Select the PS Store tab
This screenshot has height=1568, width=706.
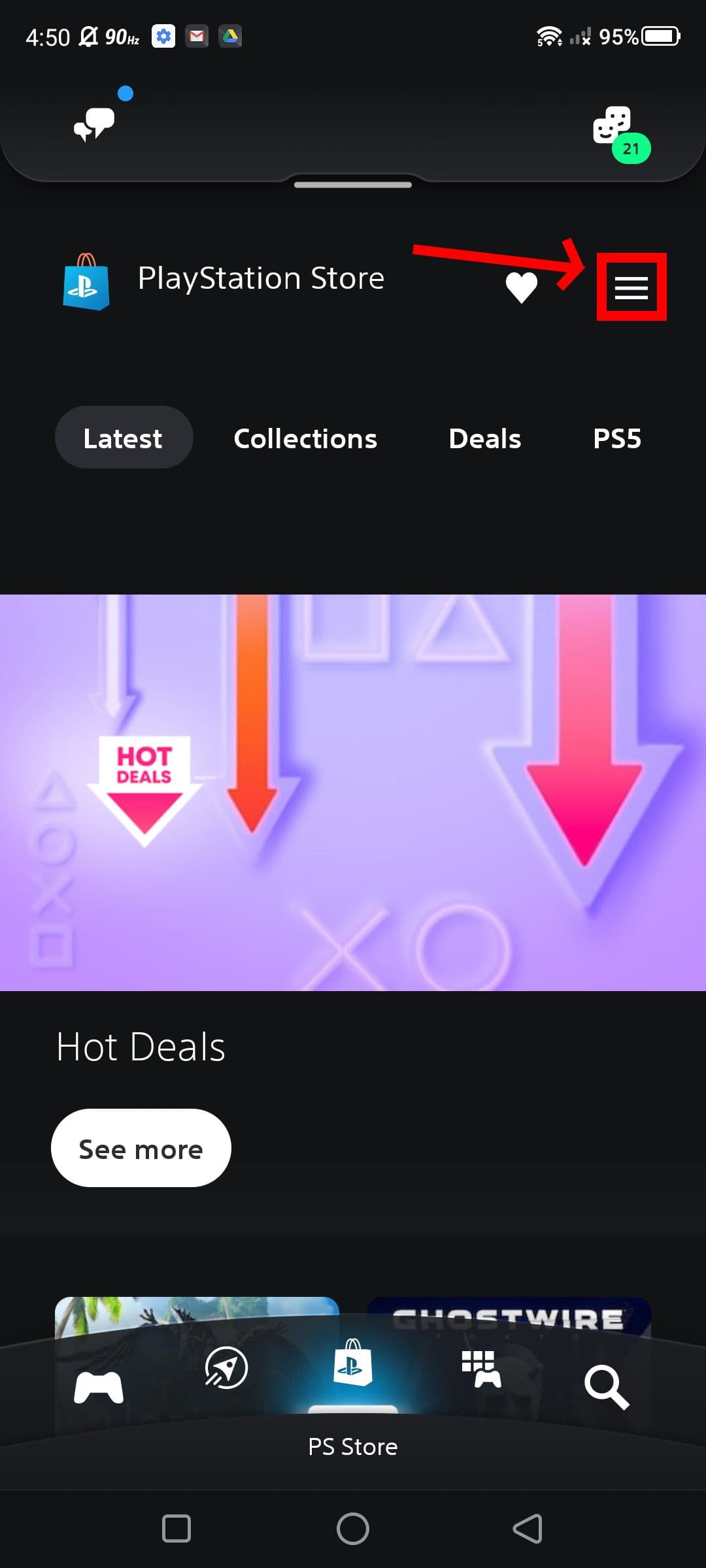point(353,1369)
